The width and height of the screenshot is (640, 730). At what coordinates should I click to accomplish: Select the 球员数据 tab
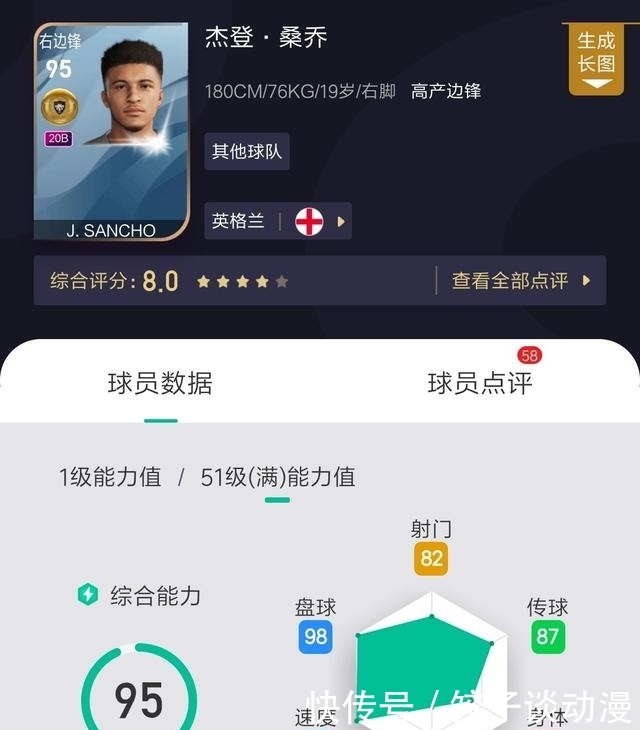point(160,383)
